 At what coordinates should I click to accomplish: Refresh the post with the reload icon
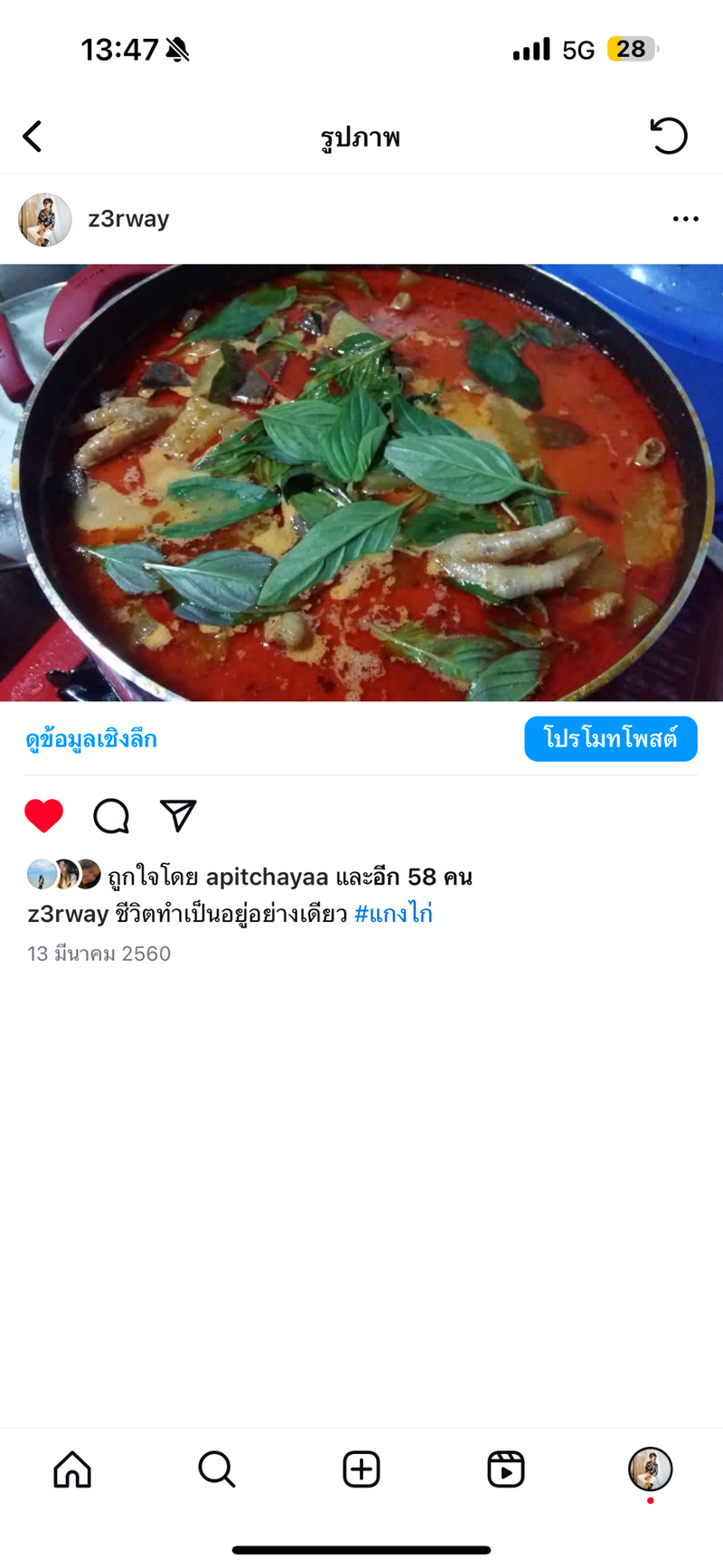(669, 136)
